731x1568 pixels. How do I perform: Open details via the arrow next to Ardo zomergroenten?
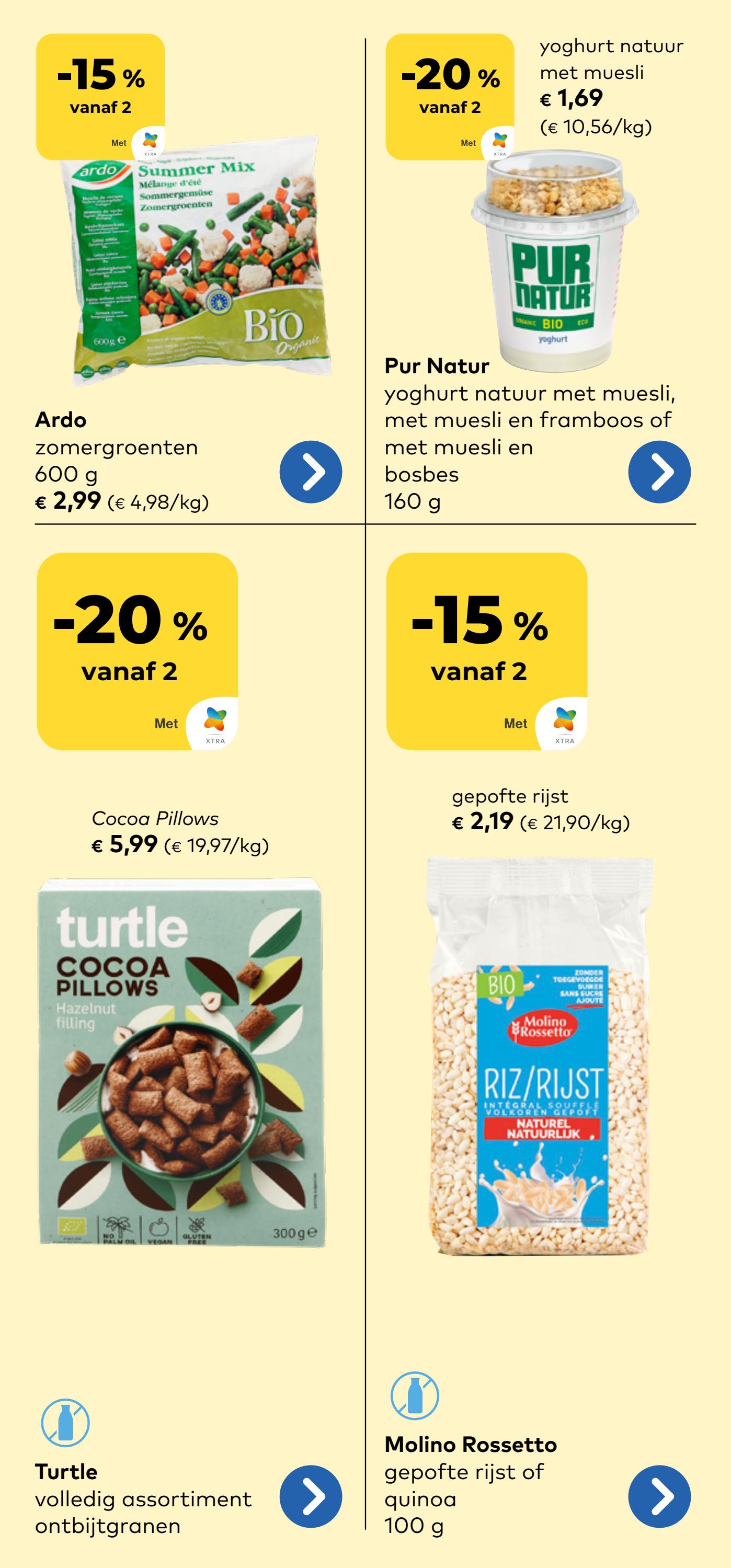pyautogui.click(x=312, y=471)
